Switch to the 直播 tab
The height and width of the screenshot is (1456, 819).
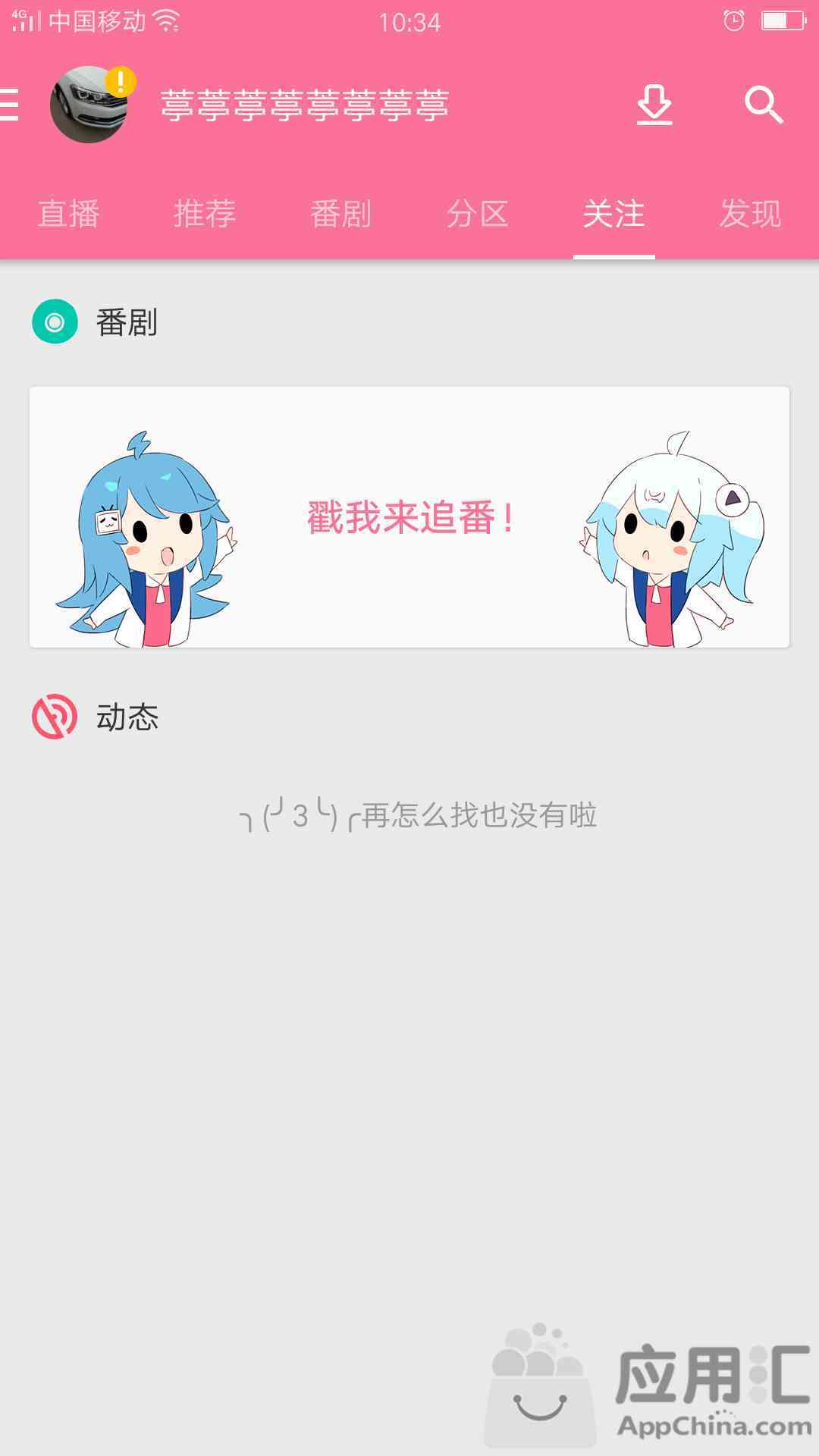coord(68,214)
